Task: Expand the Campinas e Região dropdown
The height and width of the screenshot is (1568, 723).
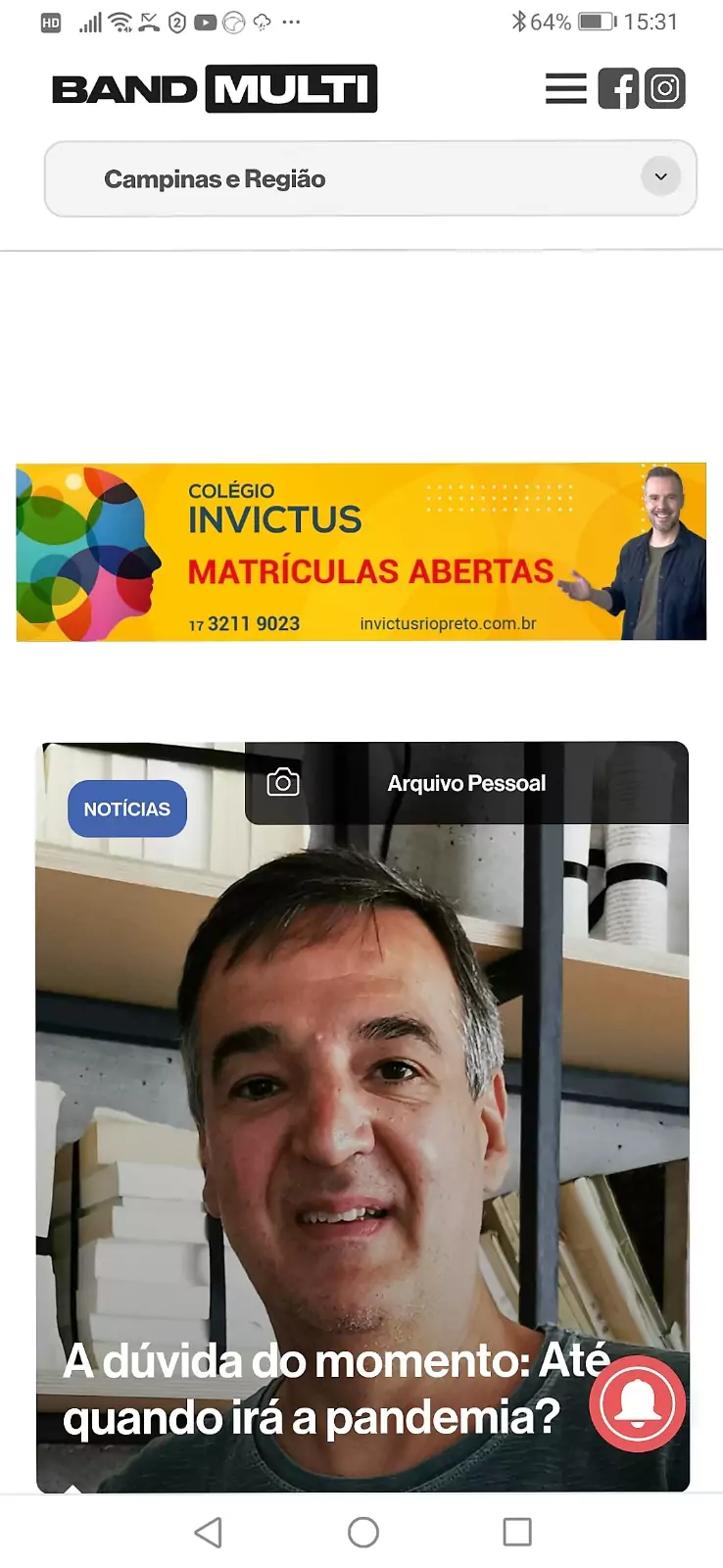Action: tap(660, 177)
